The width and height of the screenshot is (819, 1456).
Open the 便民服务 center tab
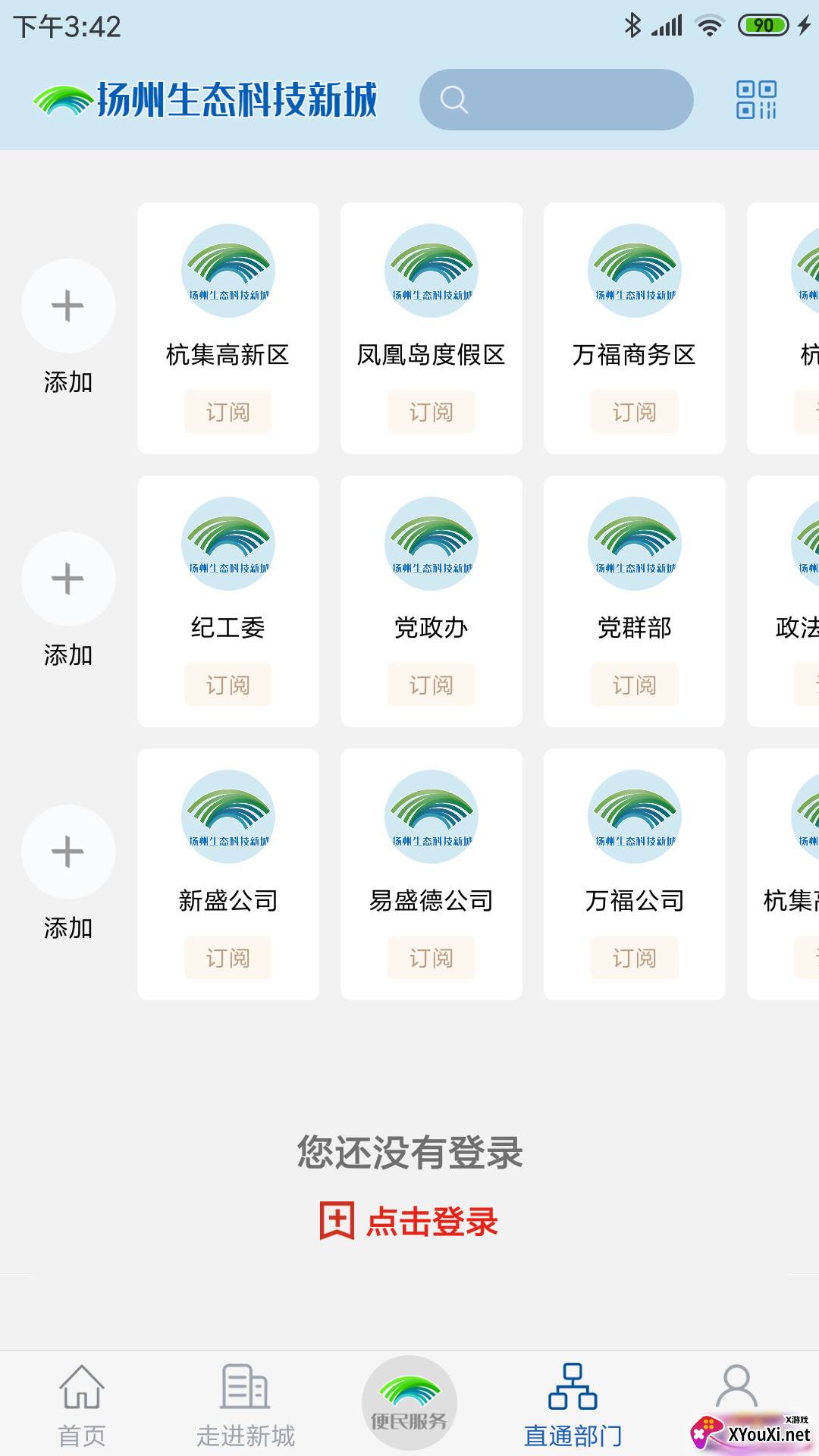point(409,1403)
